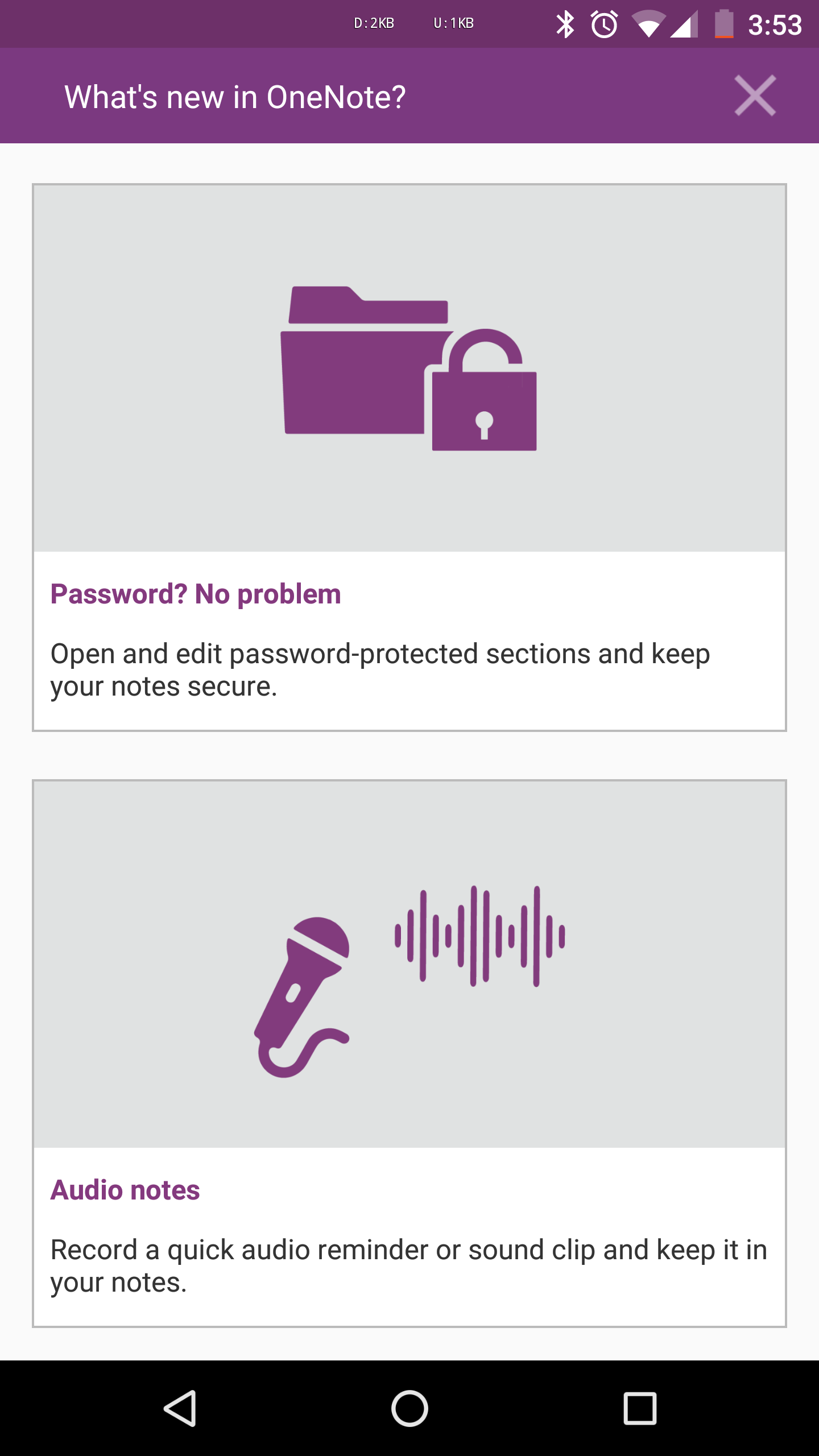
Task: Go to the home screen
Action: pyautogui.click(x=409, y=1408)
